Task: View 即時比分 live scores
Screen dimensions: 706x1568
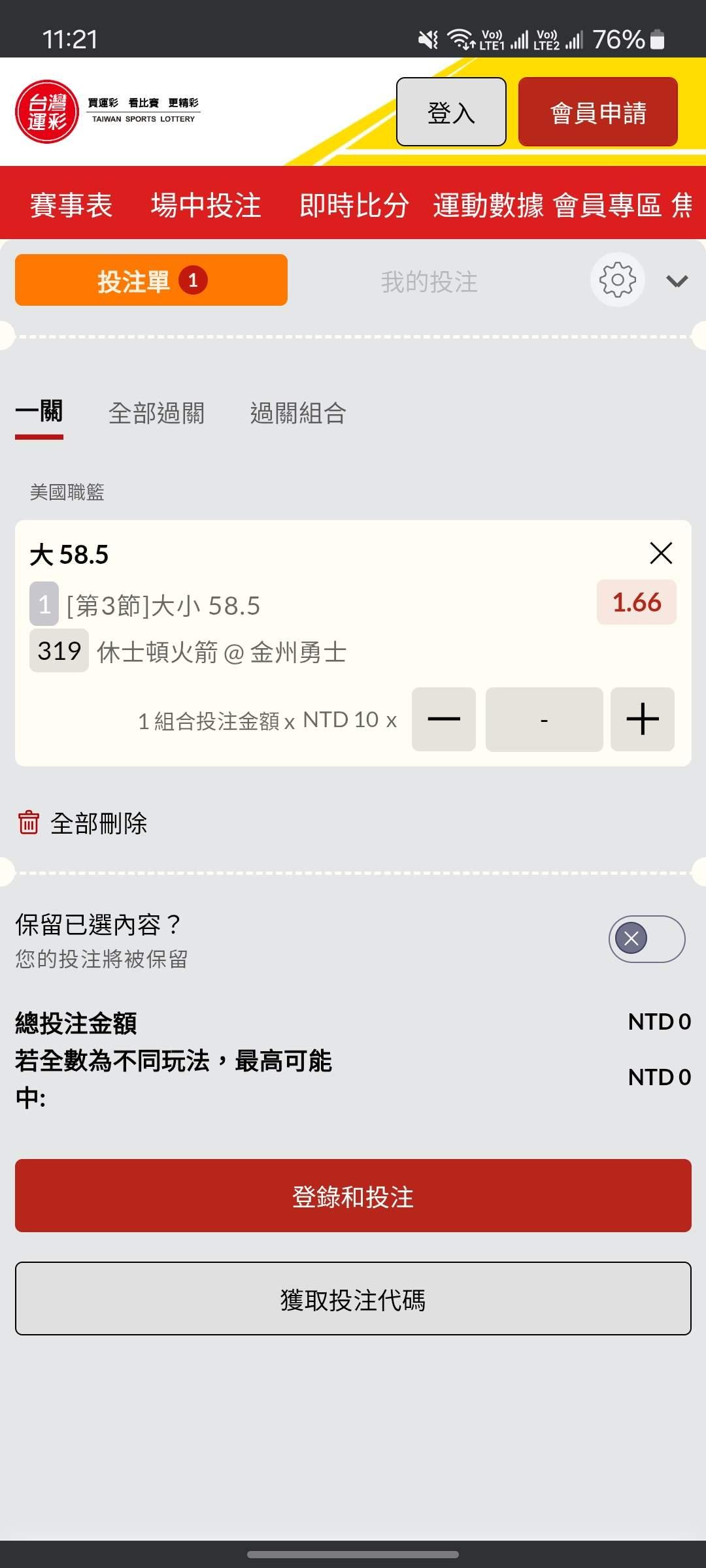Action: pos(354,205)
